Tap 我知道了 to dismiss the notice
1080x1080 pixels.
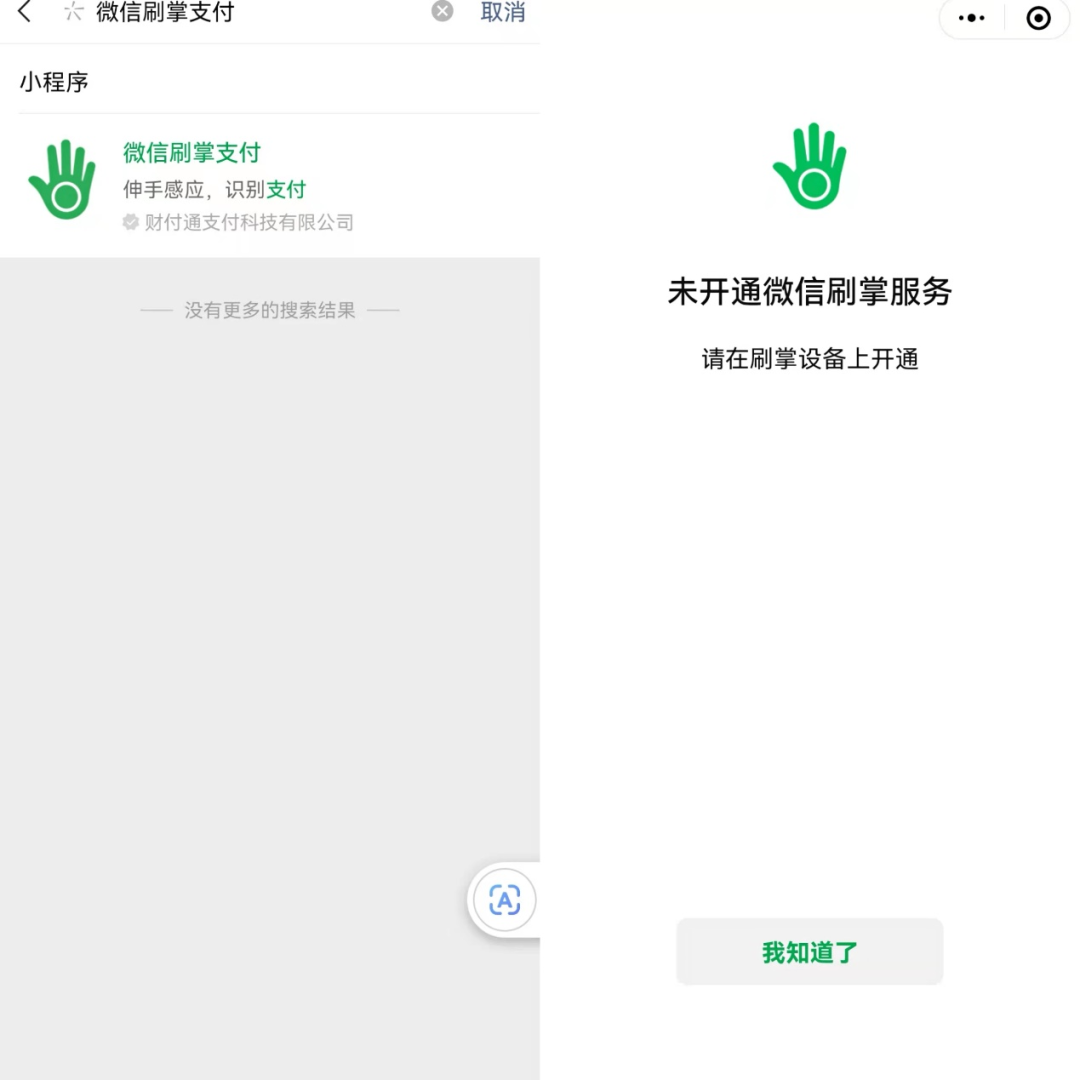(809, 952)
